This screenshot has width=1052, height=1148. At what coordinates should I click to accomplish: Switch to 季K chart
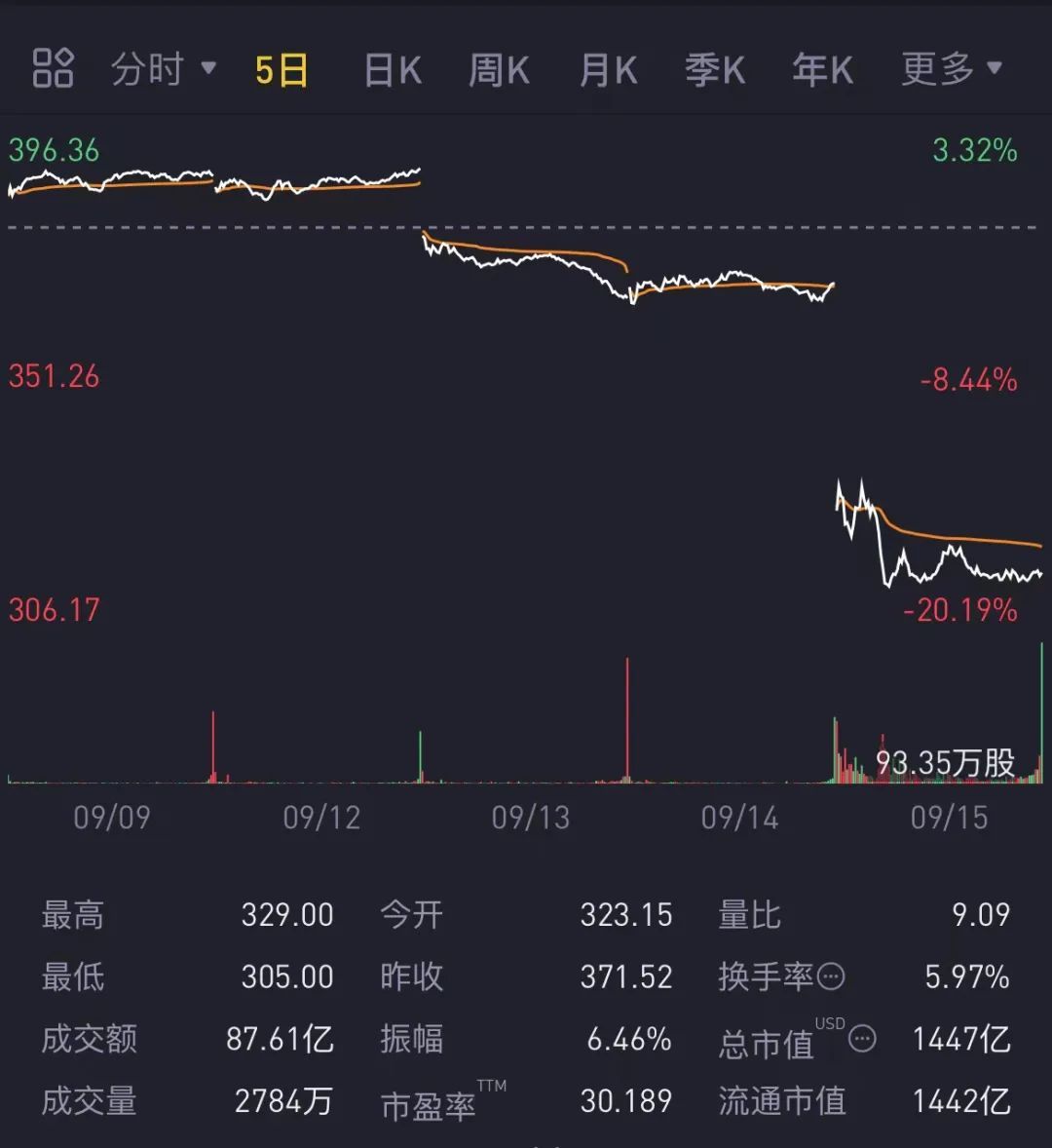tap(714, 70)
